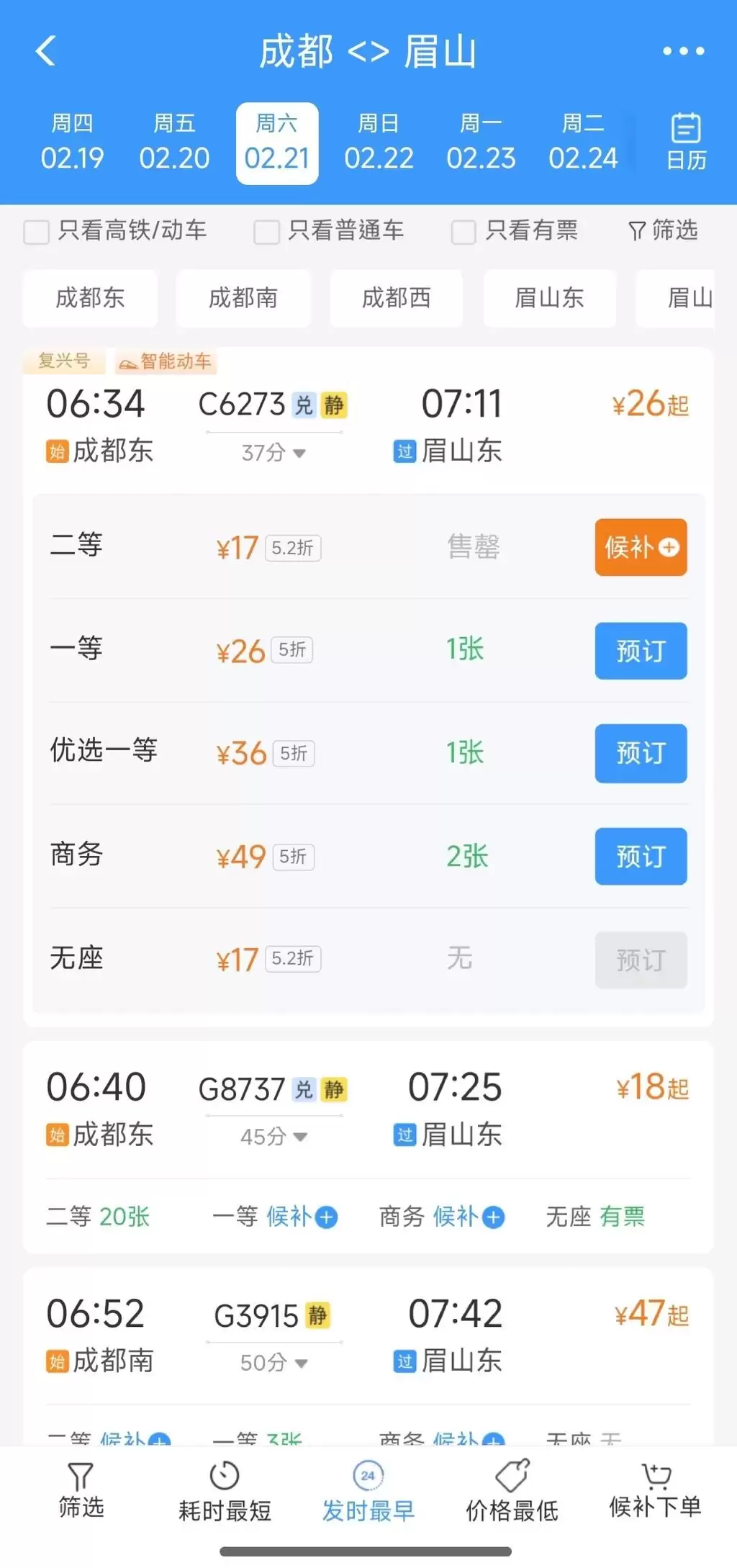Reserve the 商务 seat at ¥49
This screenshot has width=737, height=1568.
tap(641, 857)
